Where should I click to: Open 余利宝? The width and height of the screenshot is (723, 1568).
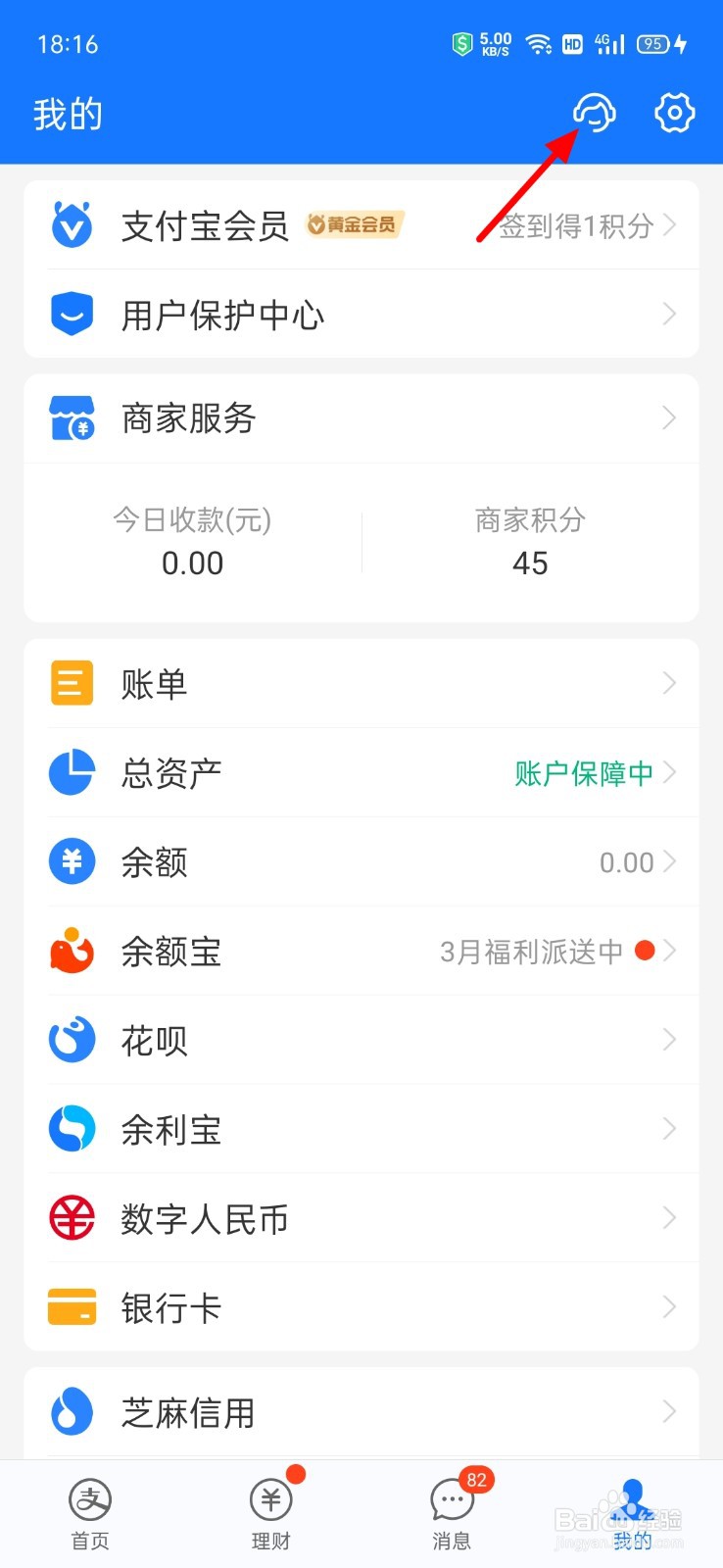click(x=361, y=1129)
